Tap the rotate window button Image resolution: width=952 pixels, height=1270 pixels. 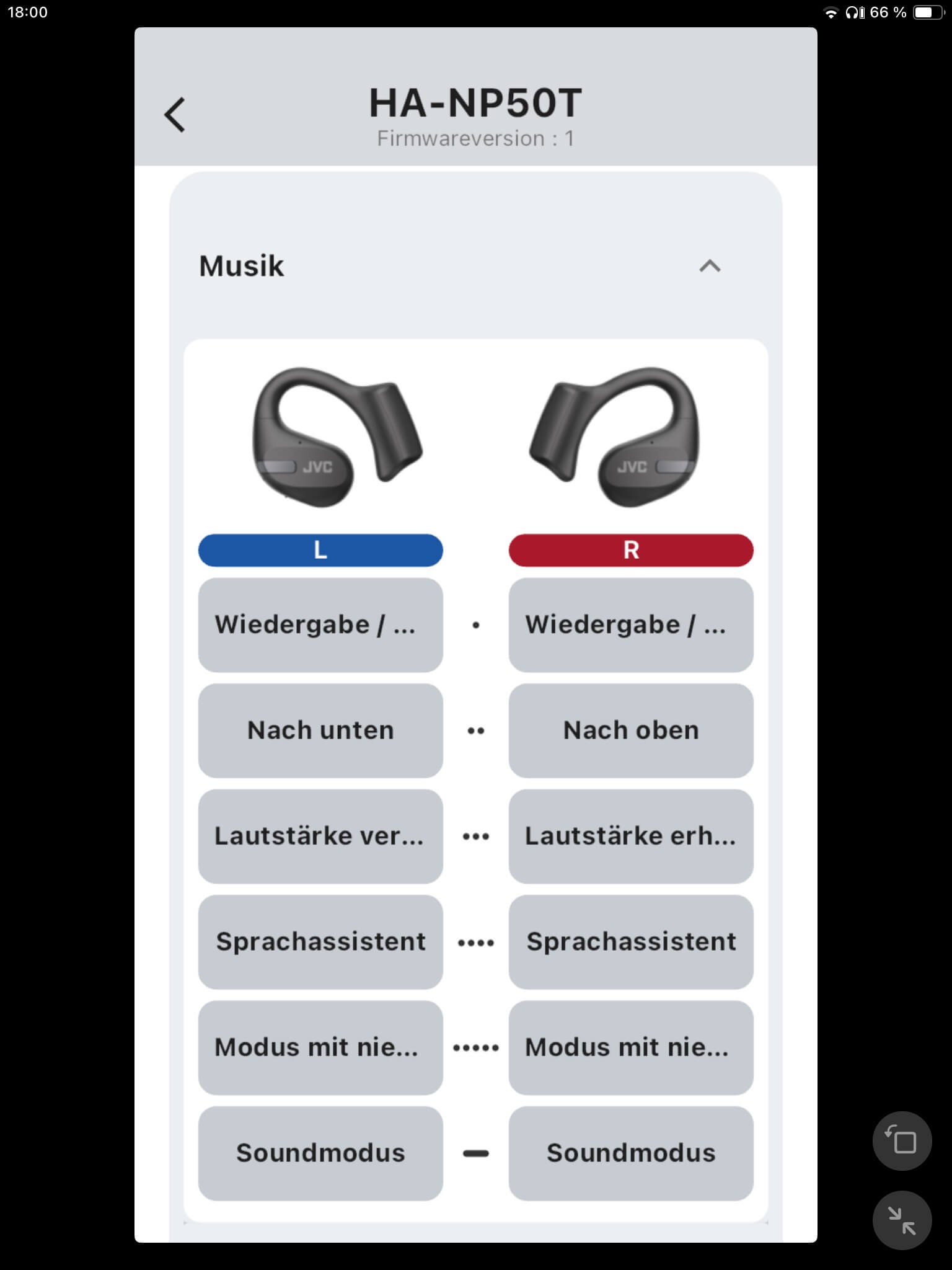(902, 1141)
